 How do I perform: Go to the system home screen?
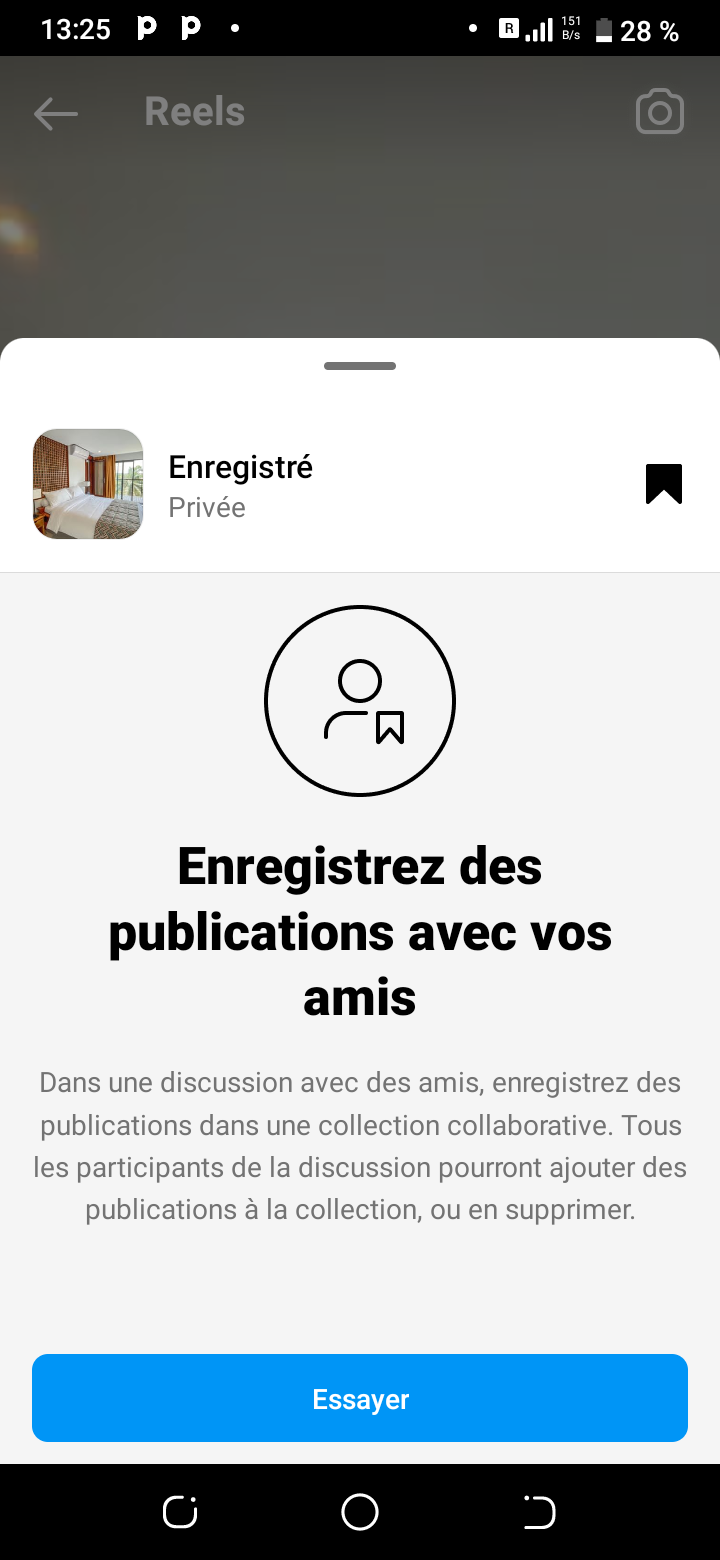[360, 1512]
